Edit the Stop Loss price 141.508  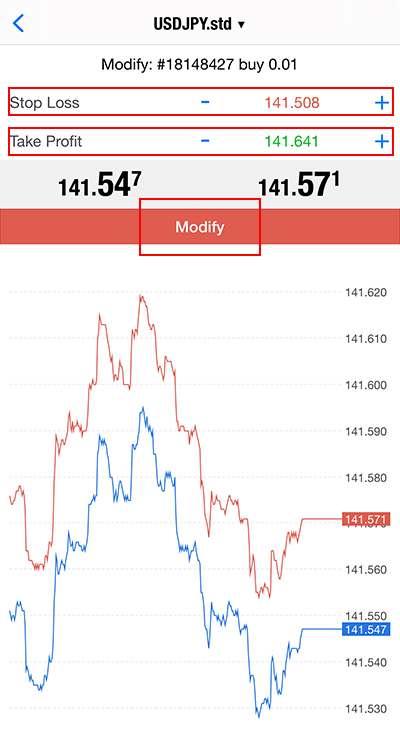(x=292, y=102)
